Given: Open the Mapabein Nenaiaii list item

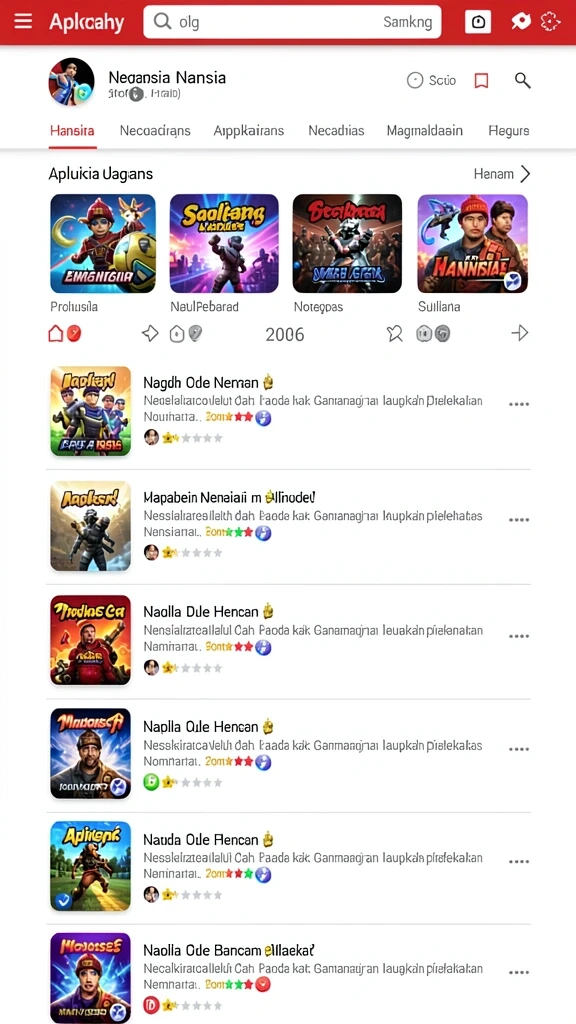Looking at the screenshot, I should 288,526.
